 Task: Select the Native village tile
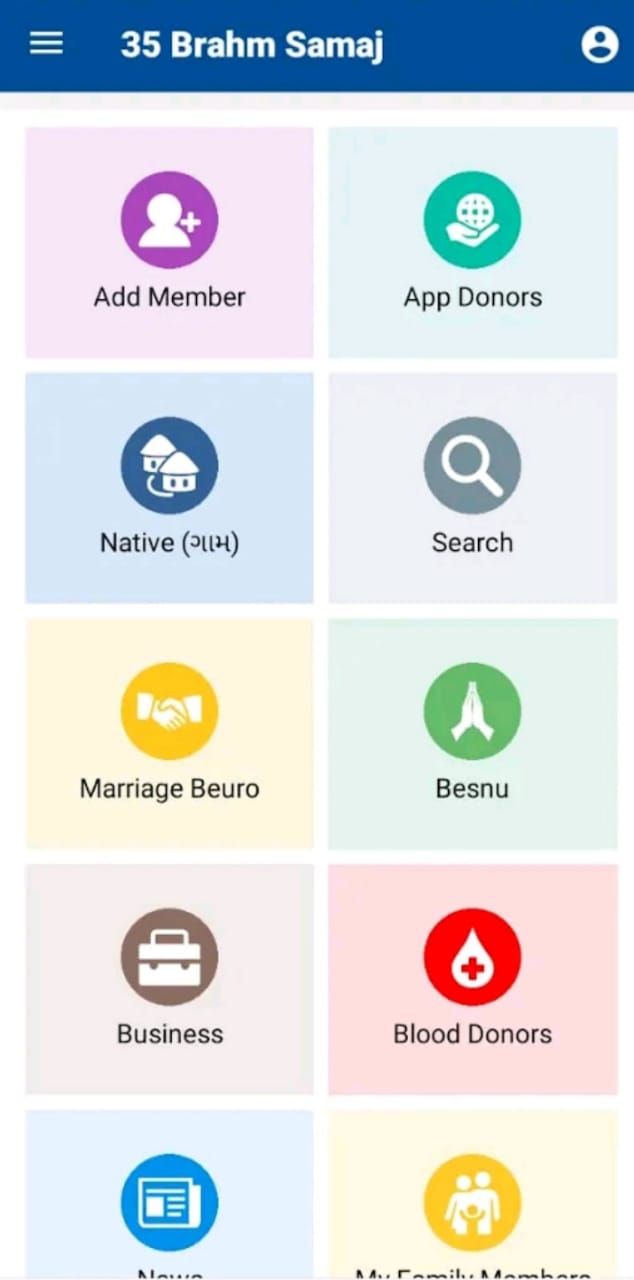[169, 488]
